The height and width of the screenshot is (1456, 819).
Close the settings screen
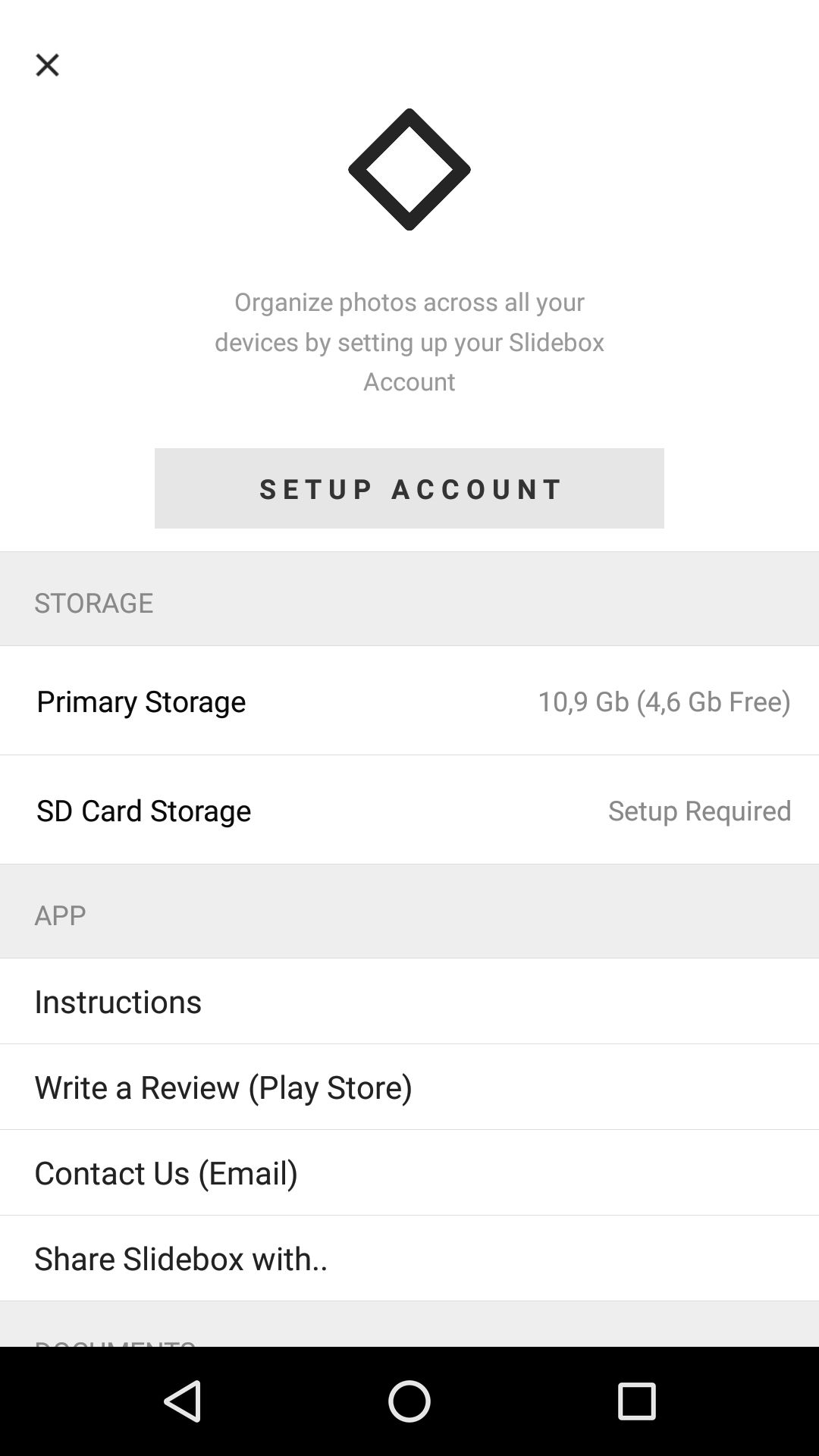[47, 65]
